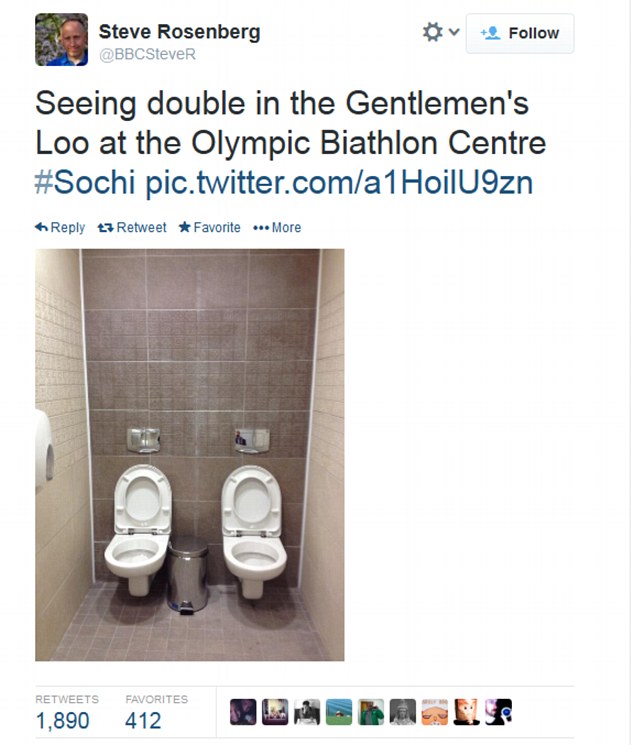Reply to this tweet
634x745 pixels.
tap(60, 227)
